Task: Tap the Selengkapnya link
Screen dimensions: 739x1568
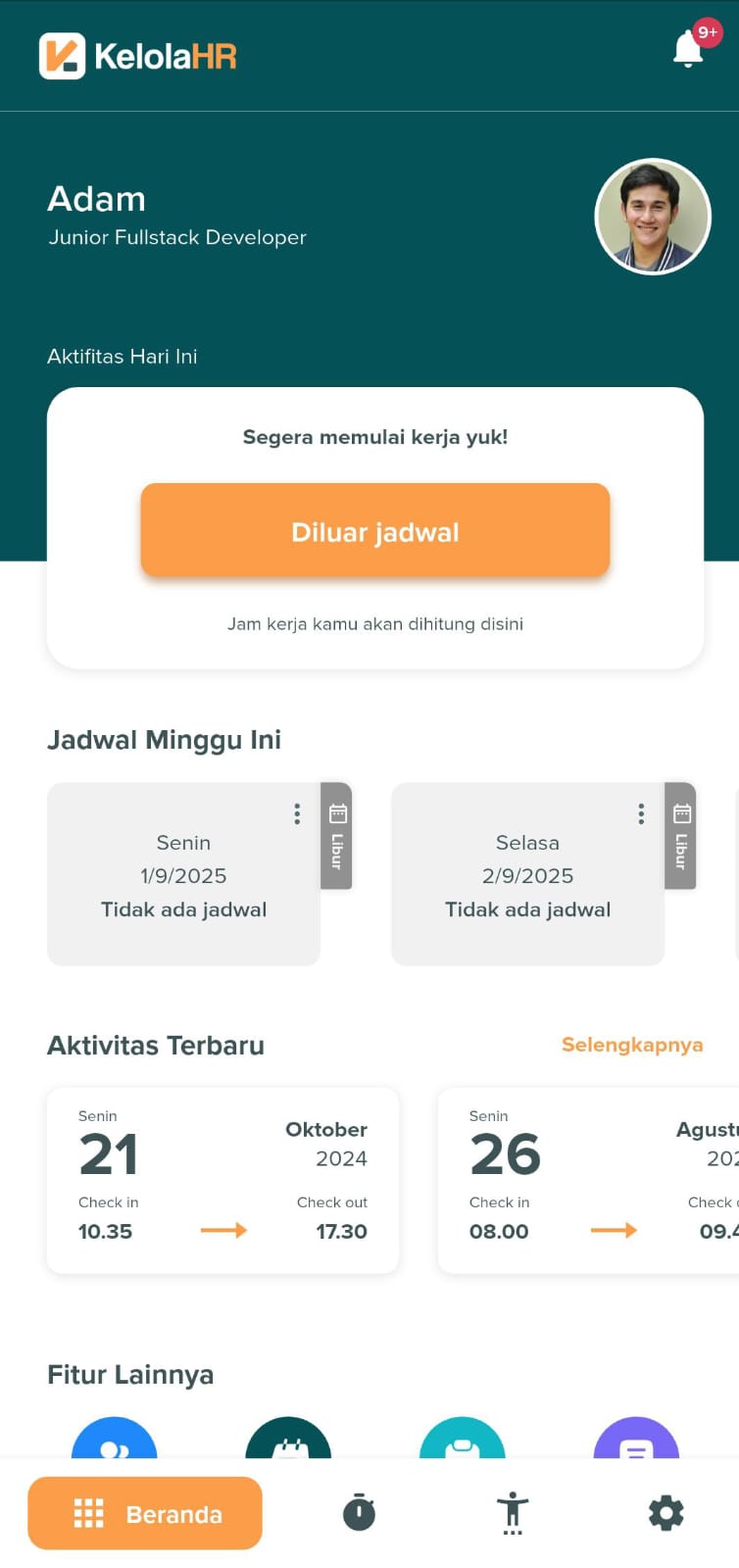Action: tap(632, 1045)
